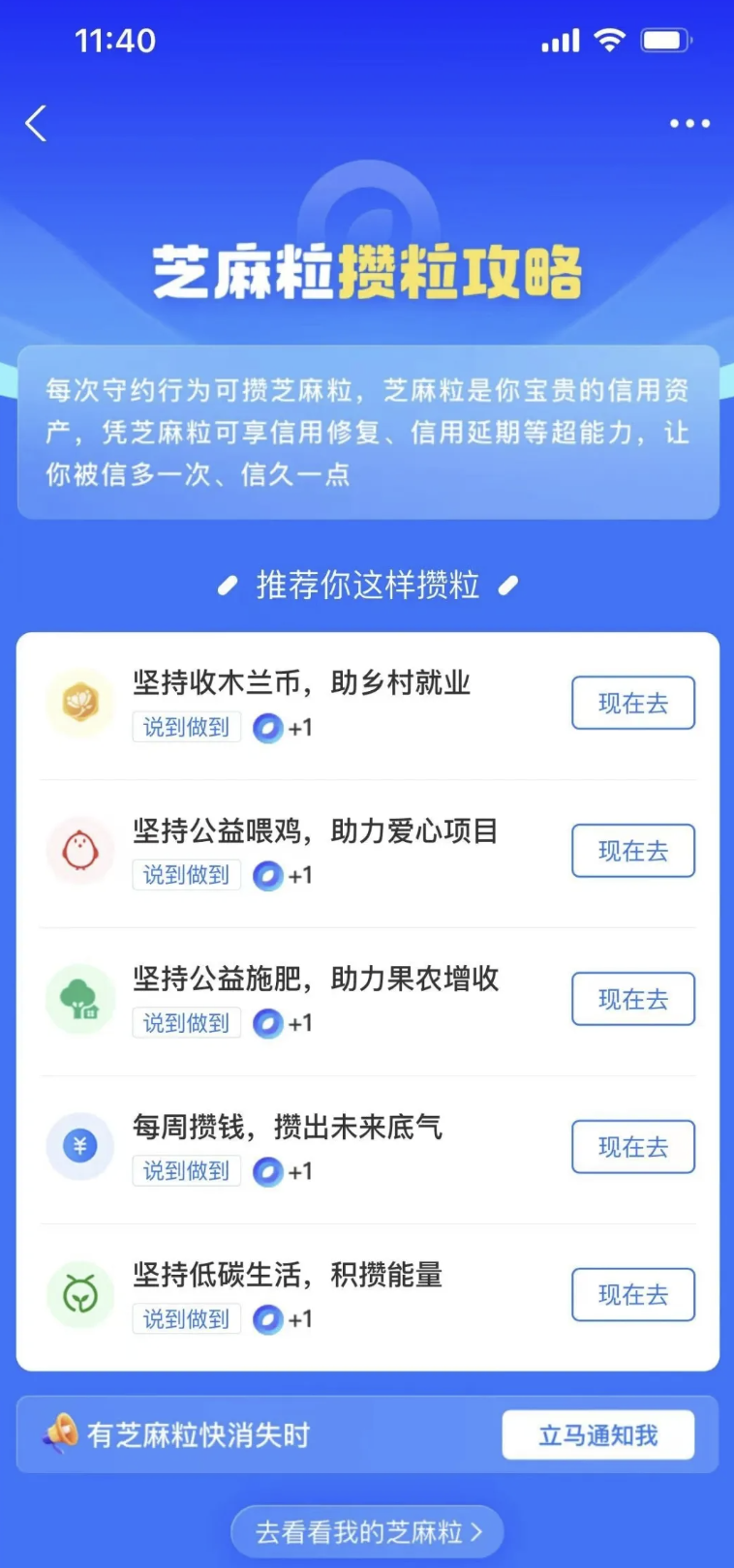The image size is (734, 1568).
Task: Tap the back chevron at top left
Action: coord(36,123)
